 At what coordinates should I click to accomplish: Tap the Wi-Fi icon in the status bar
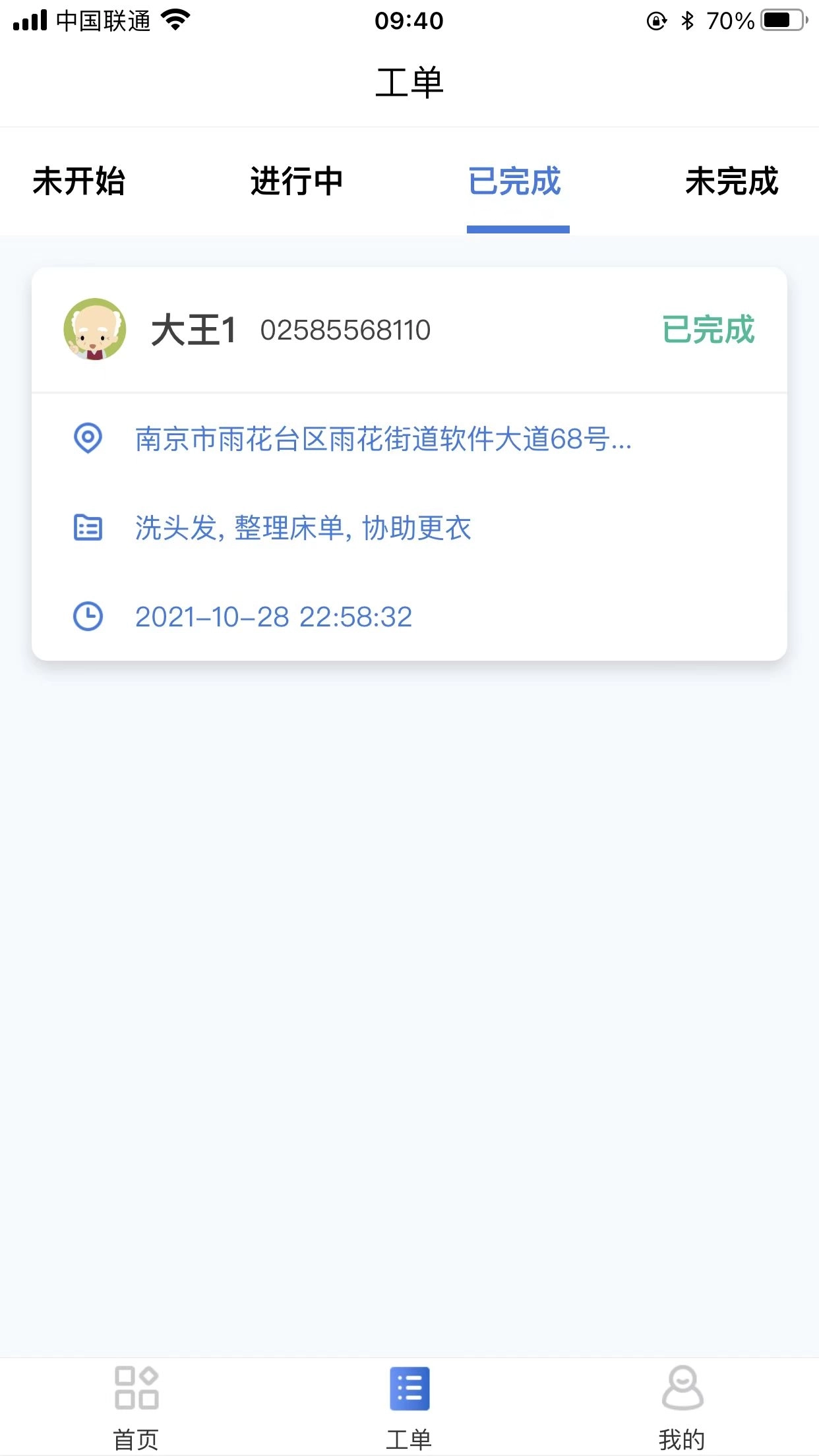coord(174,20)
